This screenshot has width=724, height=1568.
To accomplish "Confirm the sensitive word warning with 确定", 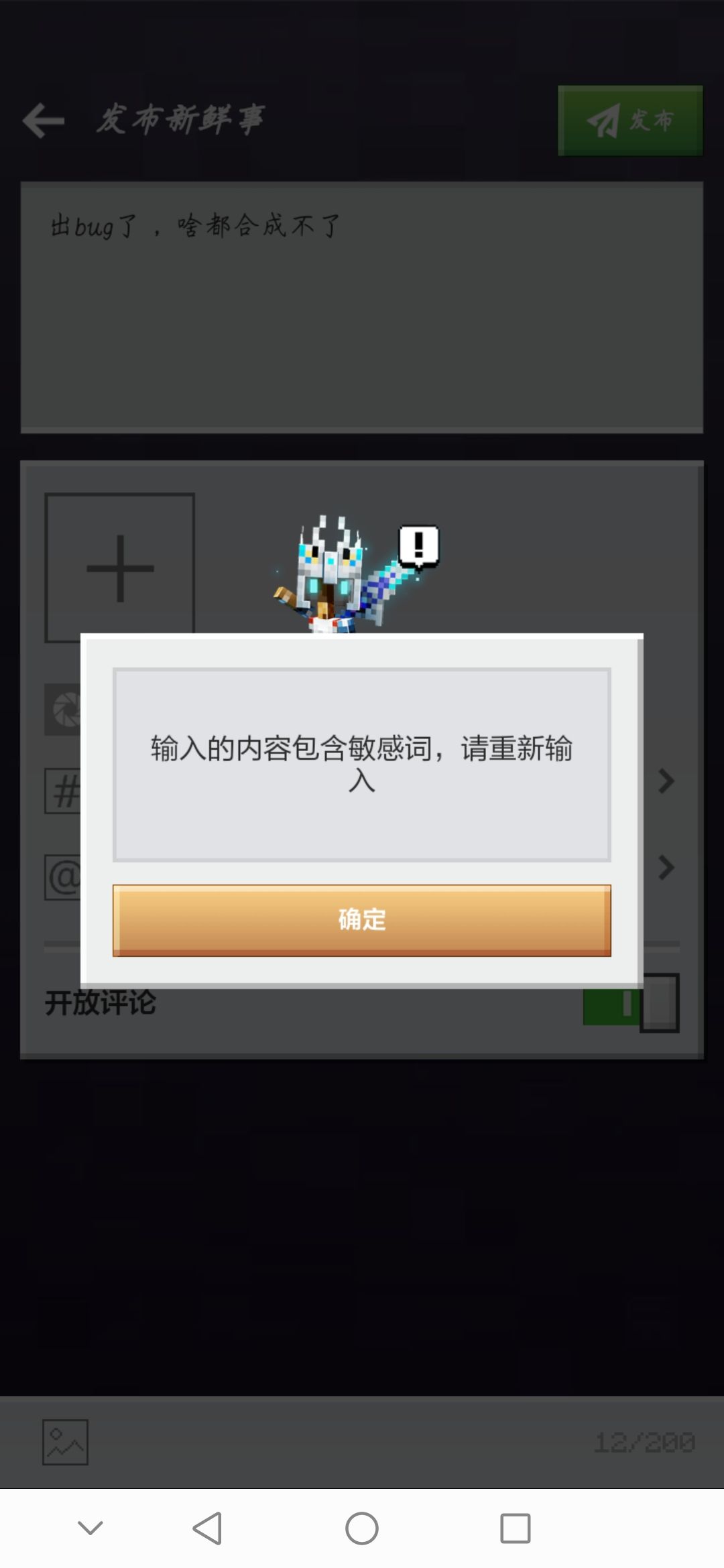I will point(361,920).
